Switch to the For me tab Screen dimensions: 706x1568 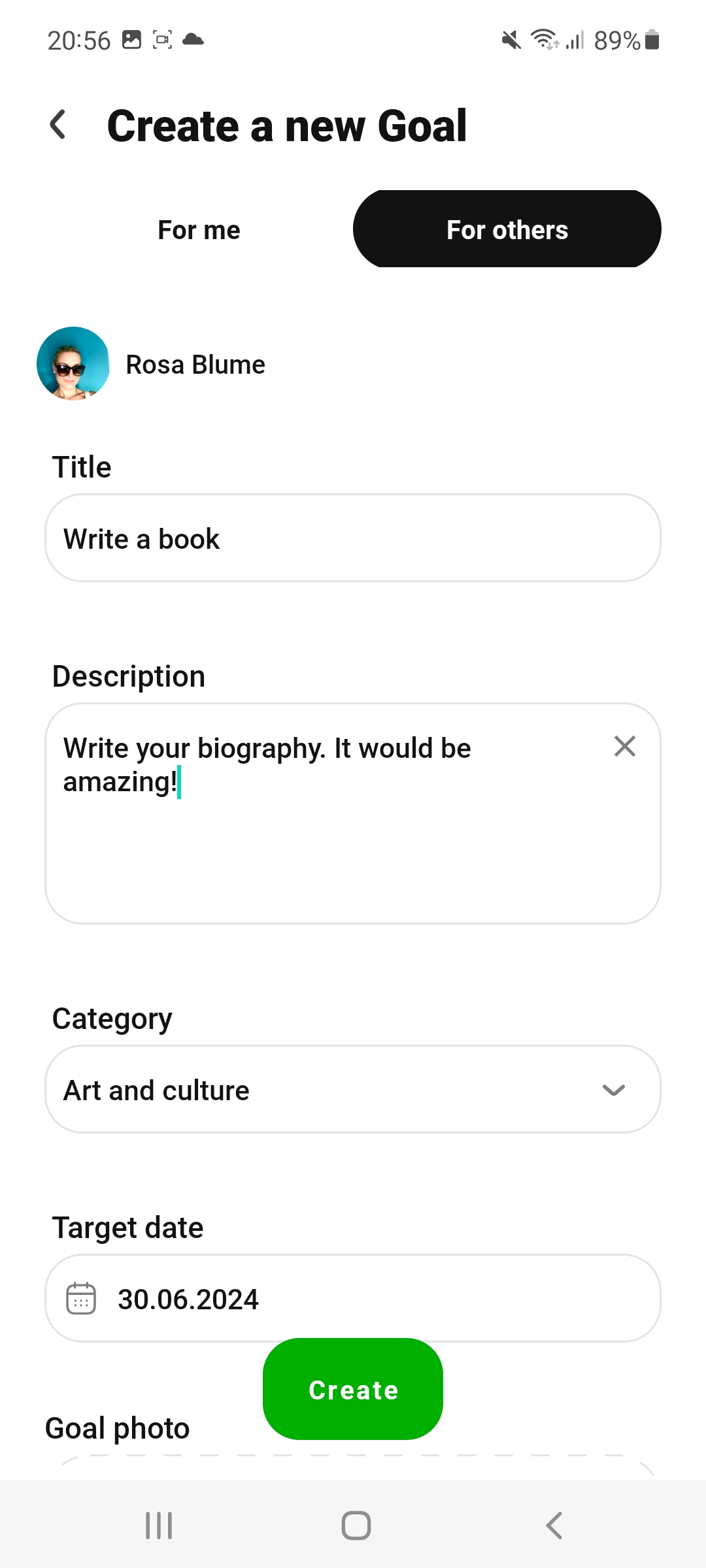coord(199,229)
